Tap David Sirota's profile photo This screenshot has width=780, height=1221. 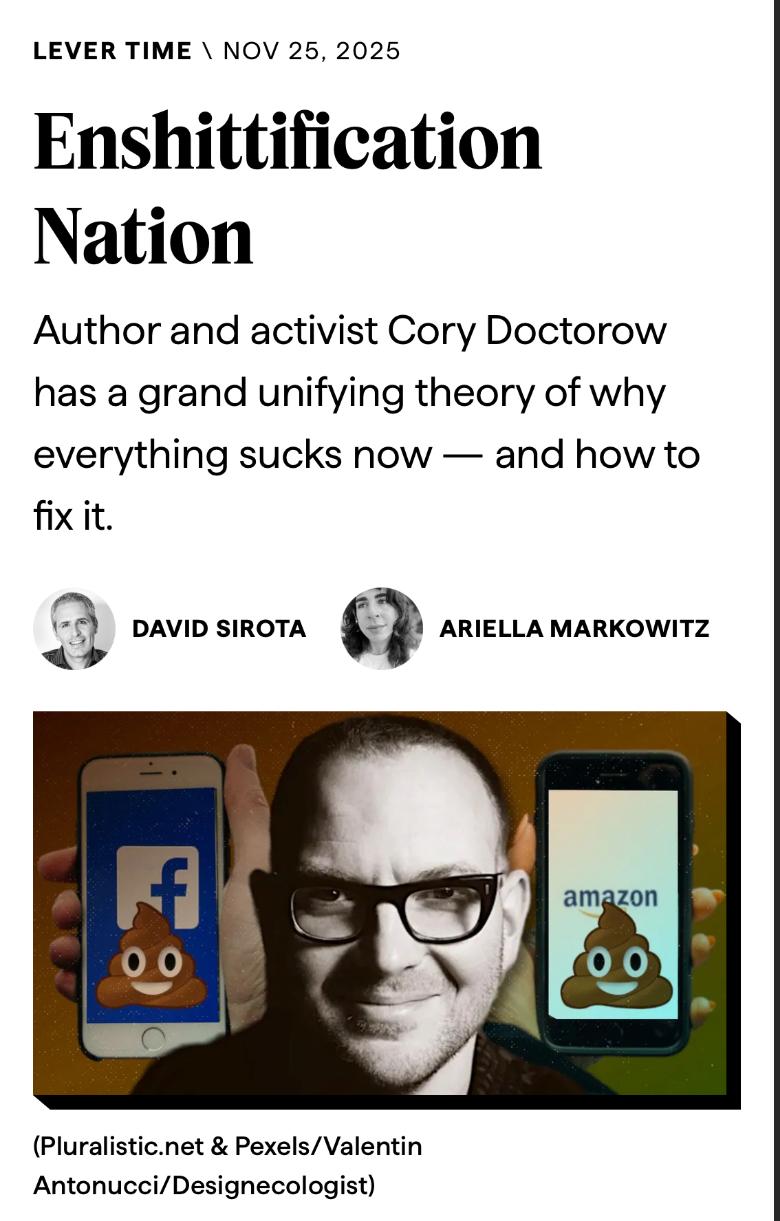pos(74,629)
